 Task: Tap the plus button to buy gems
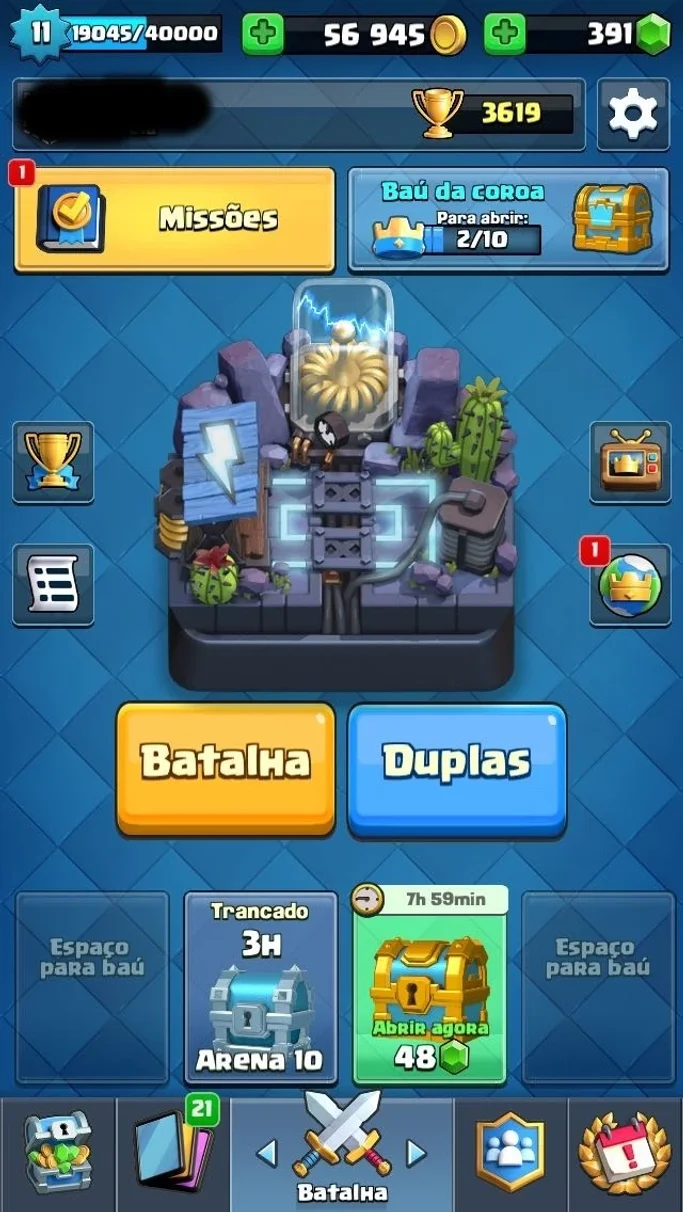(x=505, y=35)
